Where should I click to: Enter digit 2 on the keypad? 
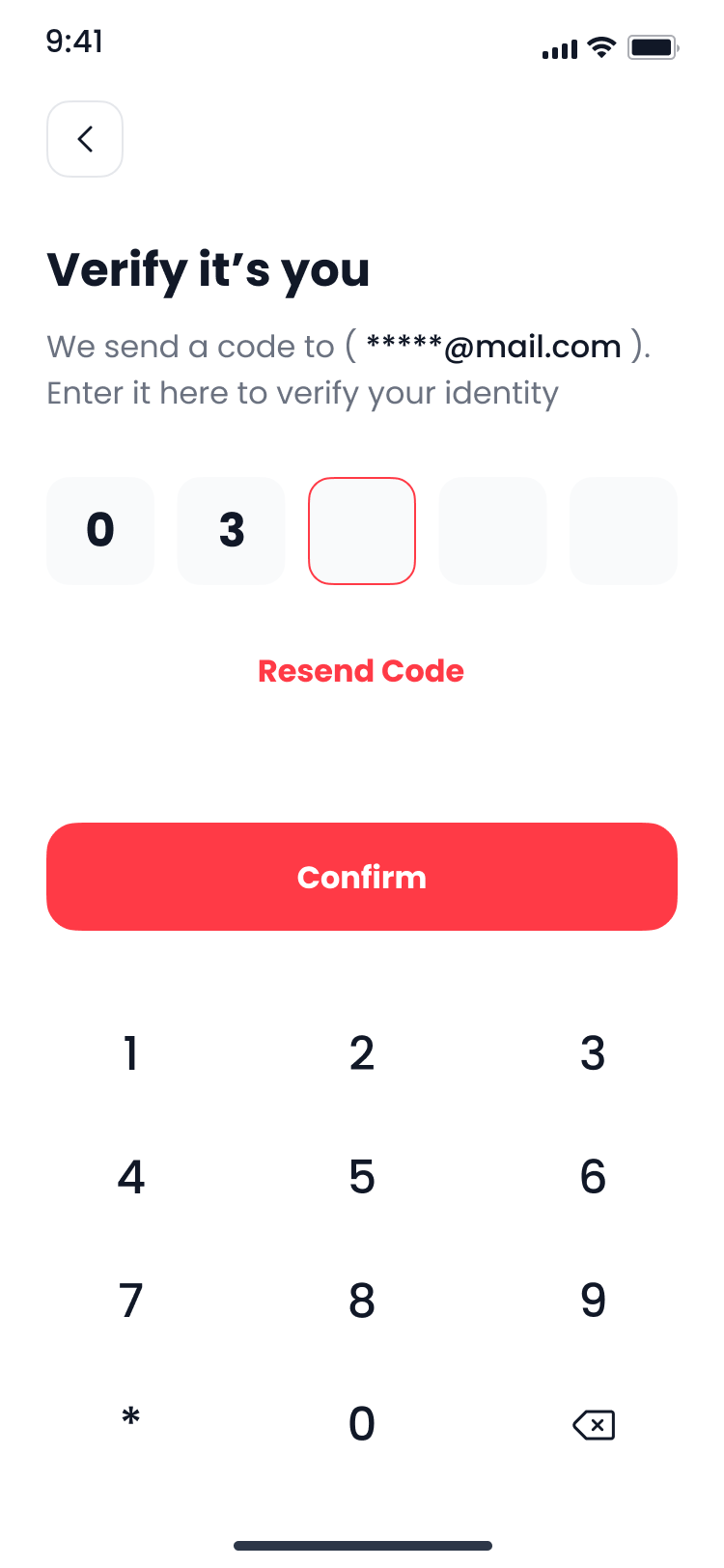click(362, 1052)
